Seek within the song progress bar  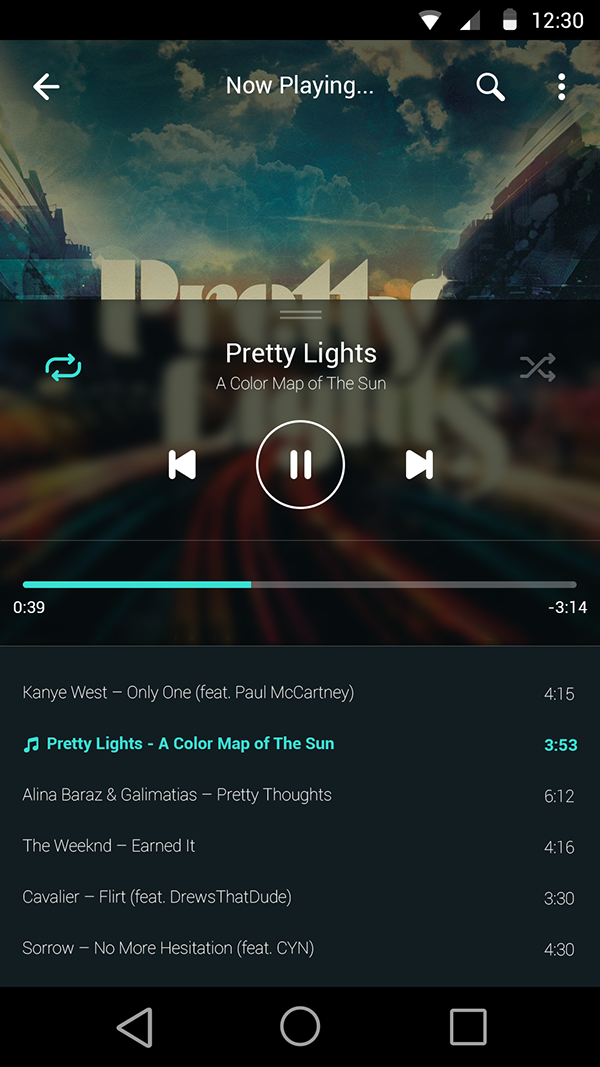click(x=300, y=584)
